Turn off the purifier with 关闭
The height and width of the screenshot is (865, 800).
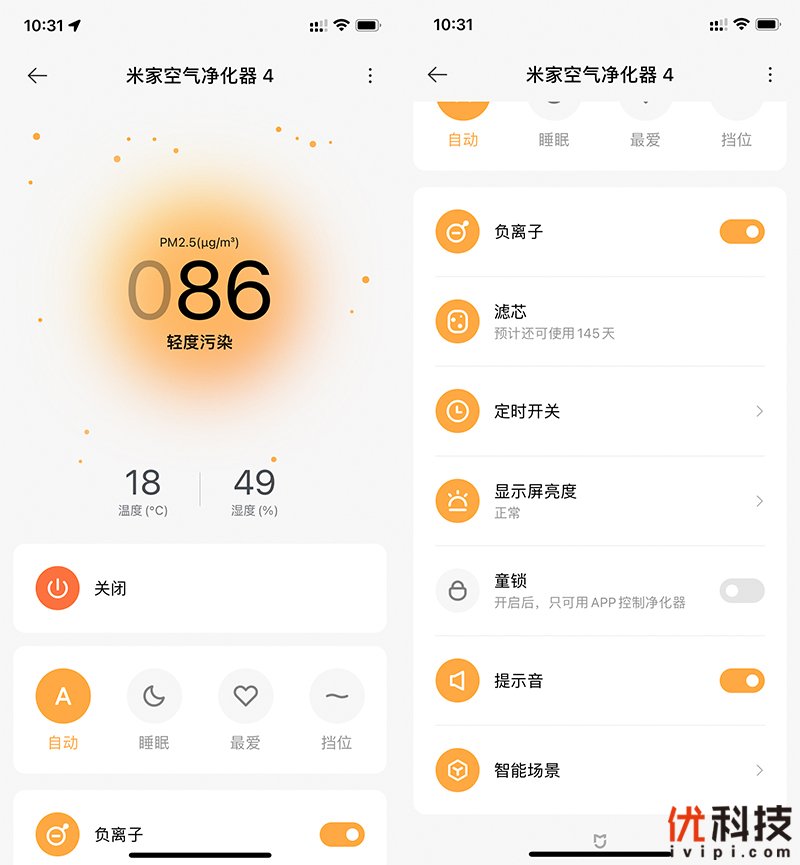(58, 589)
